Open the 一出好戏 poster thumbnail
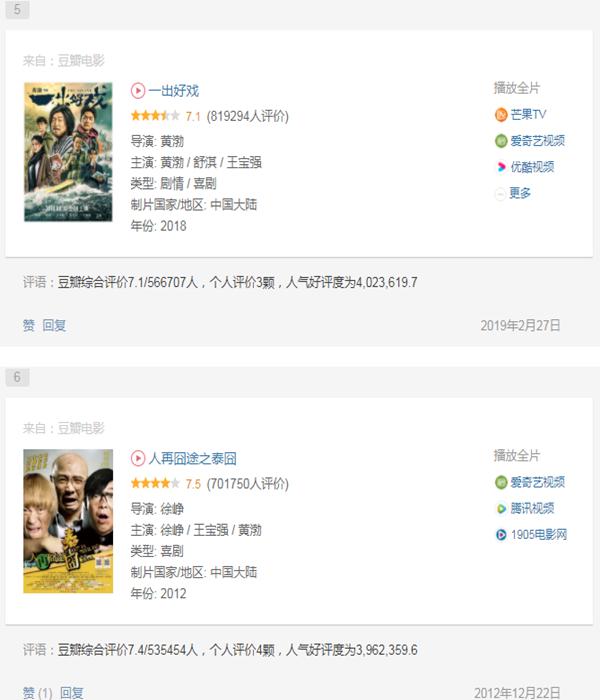600x700 pixels. tap(68, 152)
